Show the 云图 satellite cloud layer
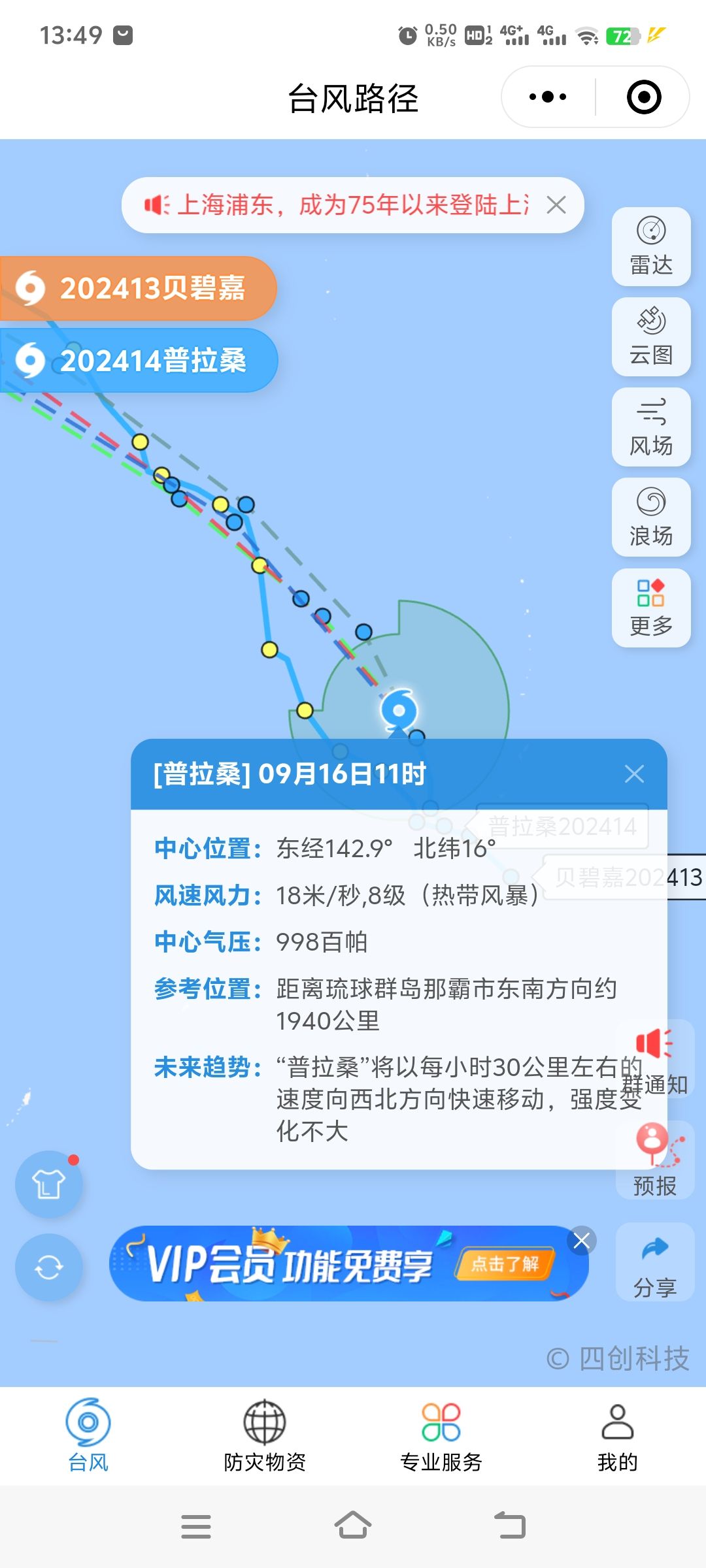This screenshot has height=1568, width=706. (651, 337)
